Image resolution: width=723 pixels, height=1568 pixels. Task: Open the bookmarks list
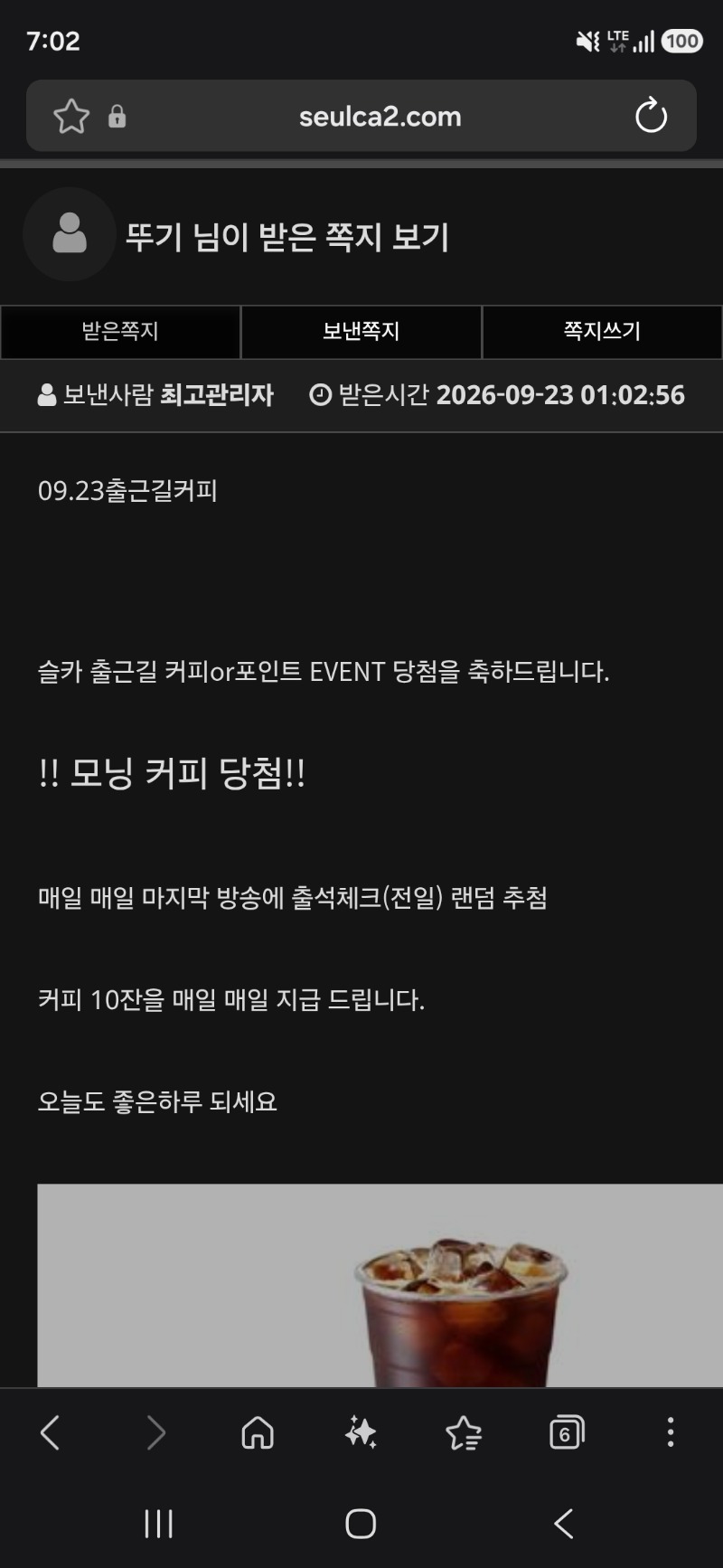point(464,1432)
